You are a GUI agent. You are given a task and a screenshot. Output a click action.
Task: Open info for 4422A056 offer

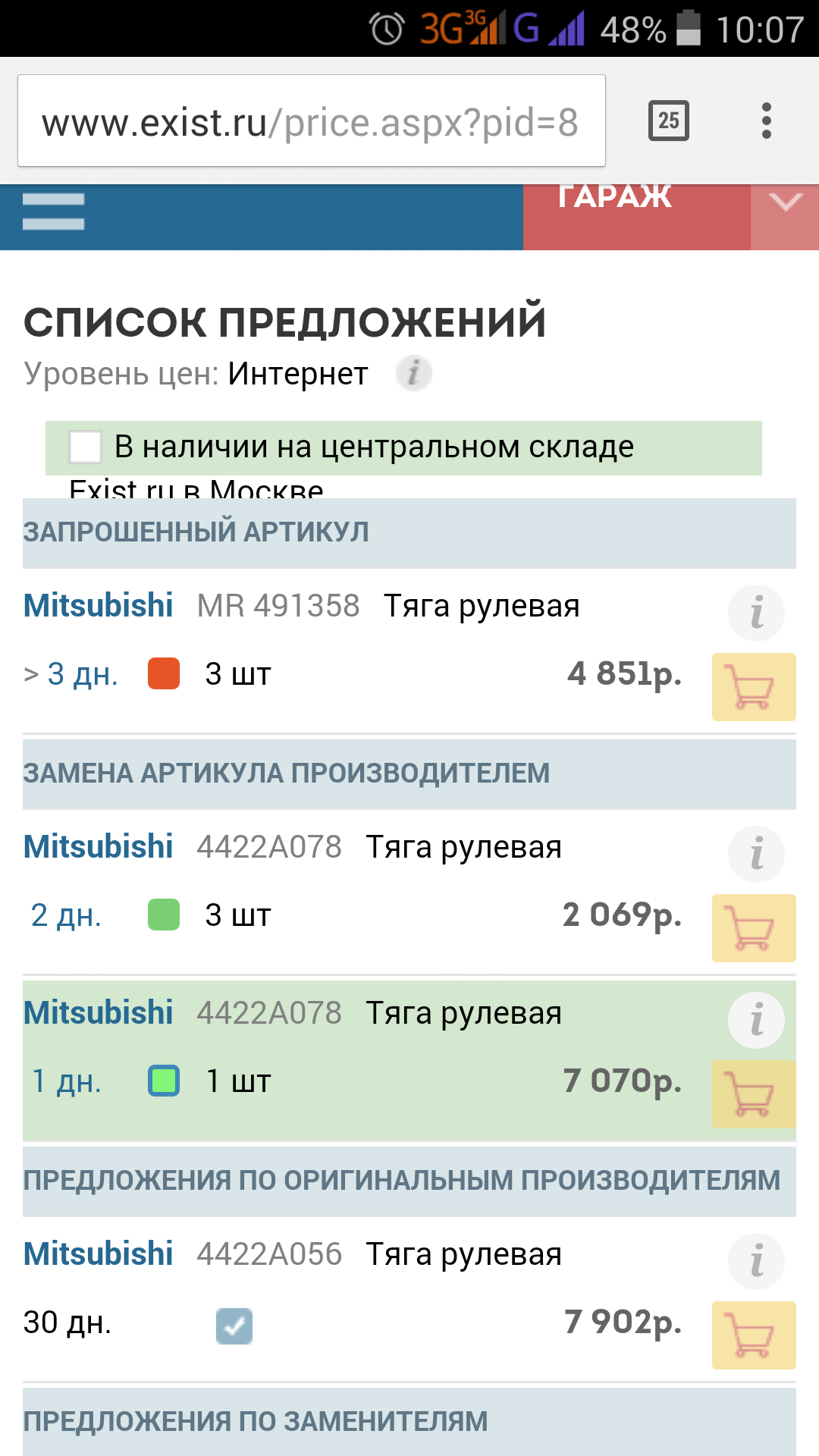point(756,1261)
